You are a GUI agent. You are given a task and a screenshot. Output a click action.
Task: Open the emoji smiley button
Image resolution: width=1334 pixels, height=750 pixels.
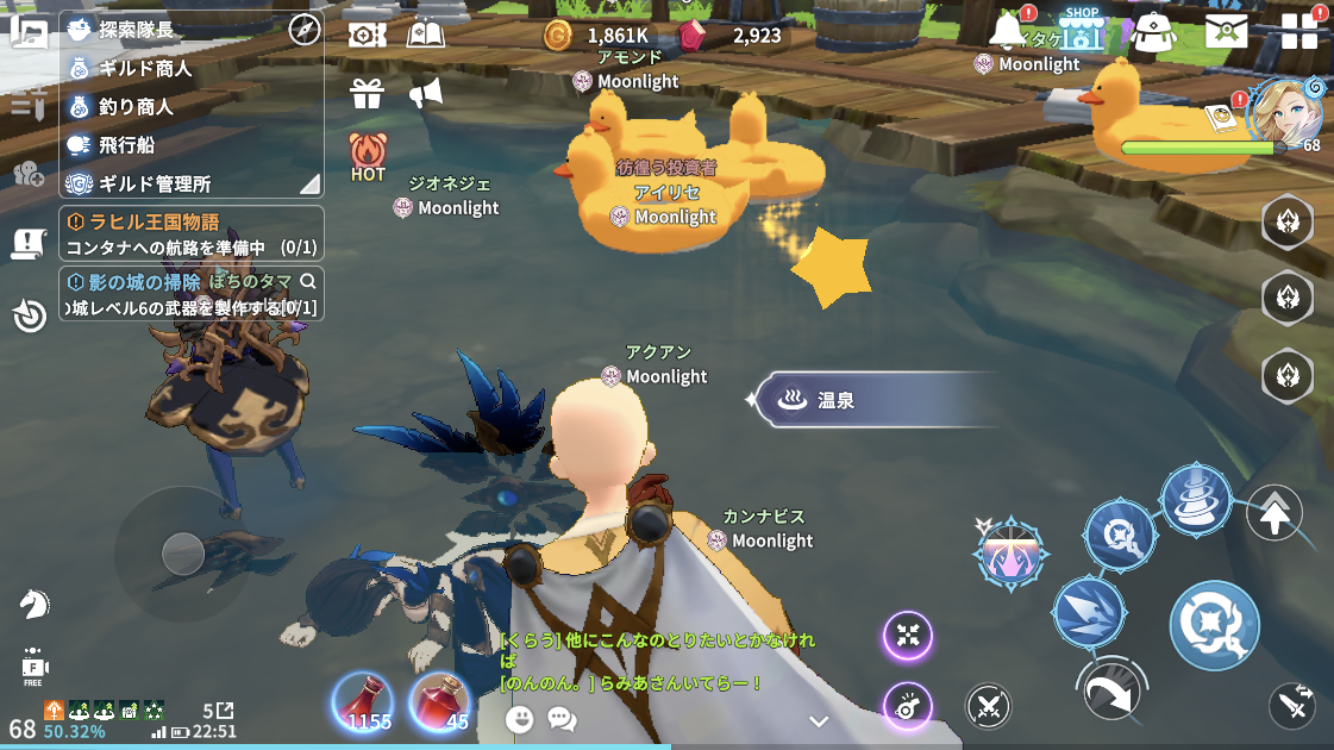tap(519, 719)
